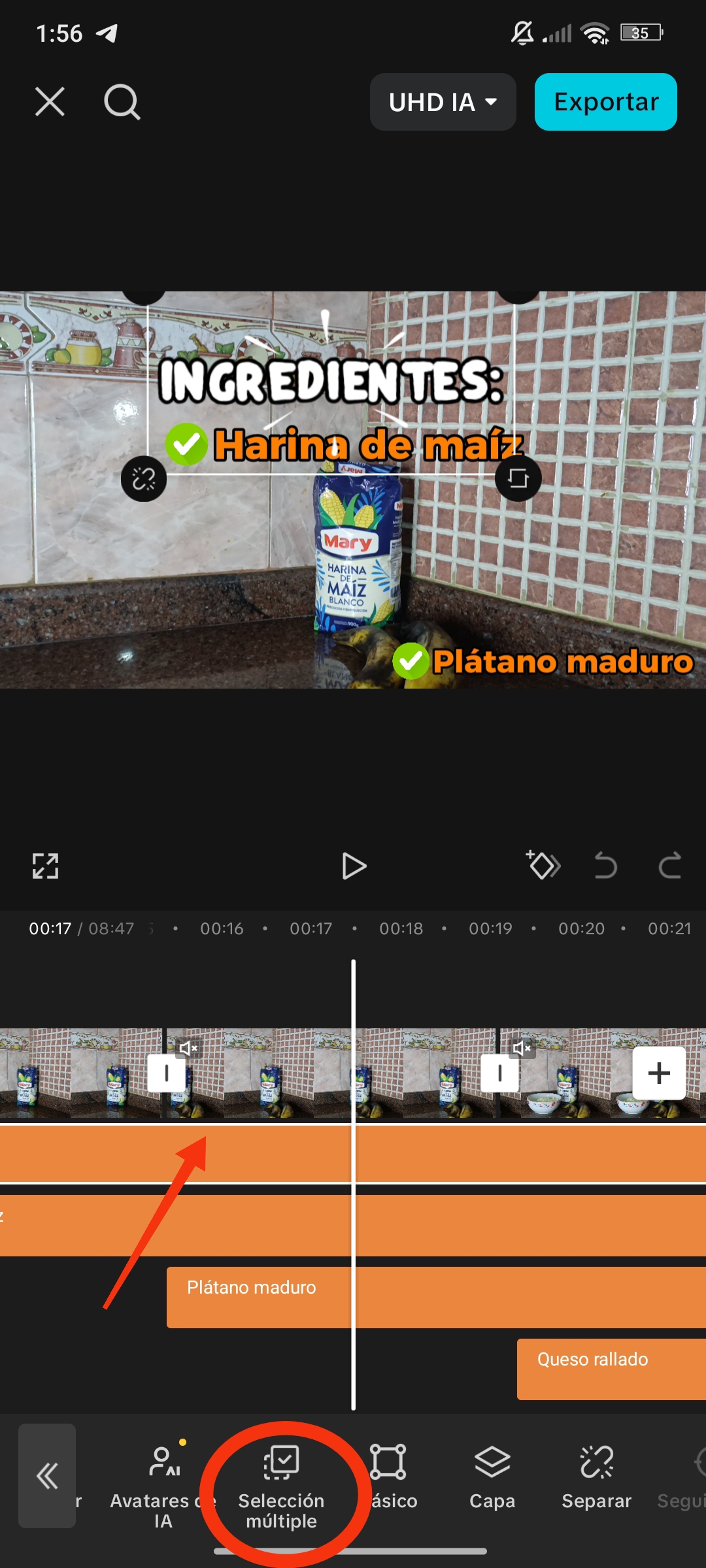Viewport: 706px width, 1568px height.
Task: Tap the resize-rotate handle on the text box
Action: (x=518, y=478)
